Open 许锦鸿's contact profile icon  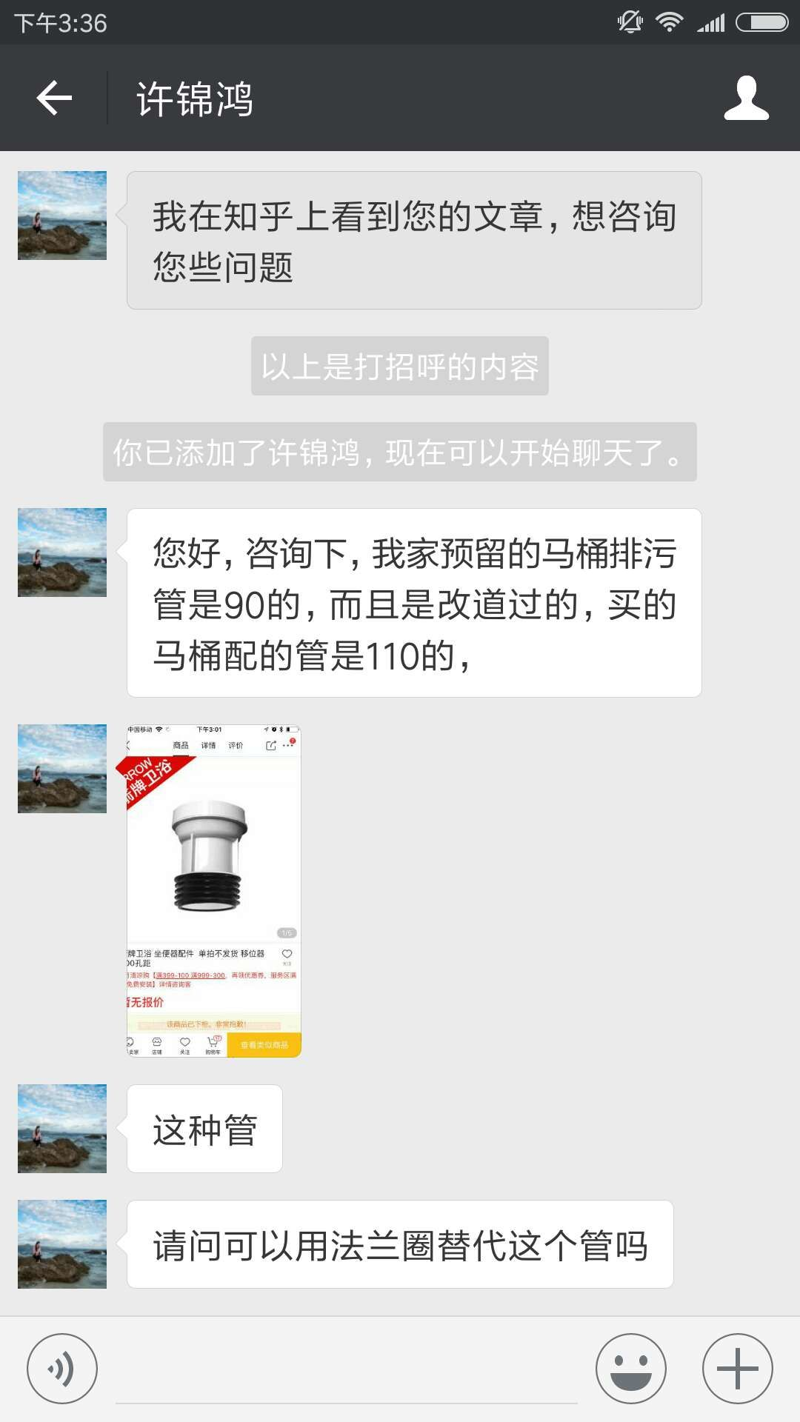(x=746, y=98)
